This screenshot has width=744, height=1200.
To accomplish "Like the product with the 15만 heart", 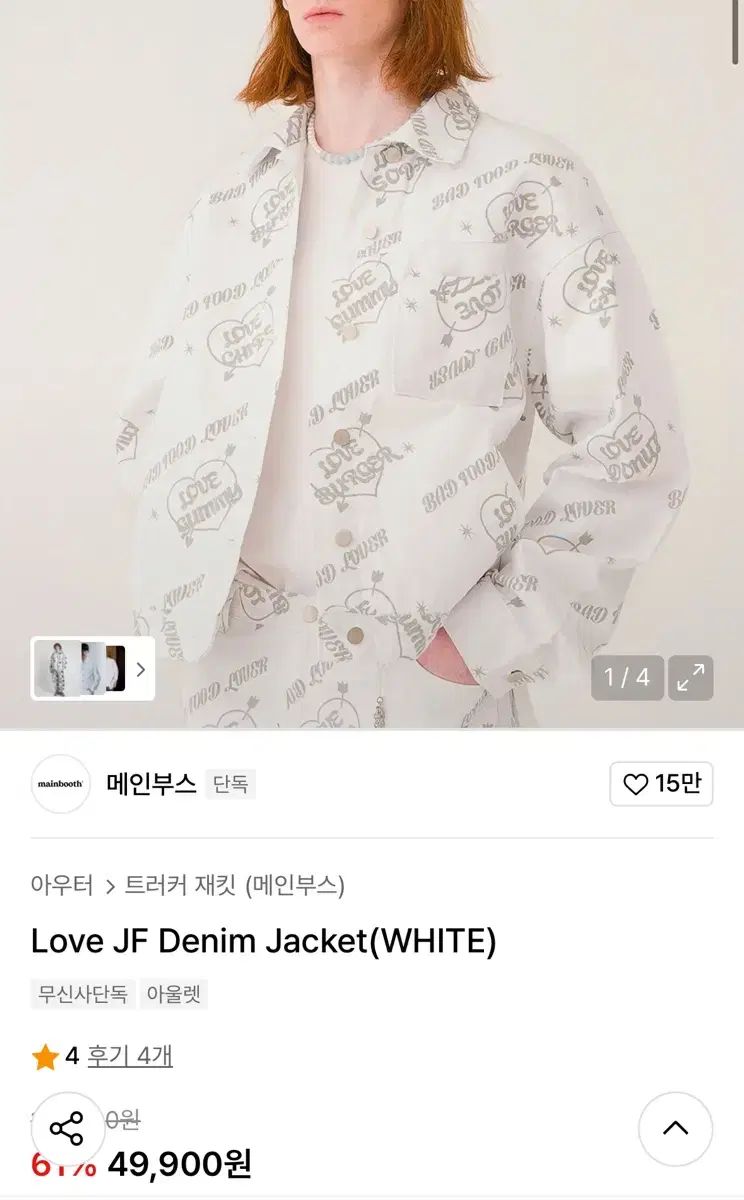I will tap(661, 784).
